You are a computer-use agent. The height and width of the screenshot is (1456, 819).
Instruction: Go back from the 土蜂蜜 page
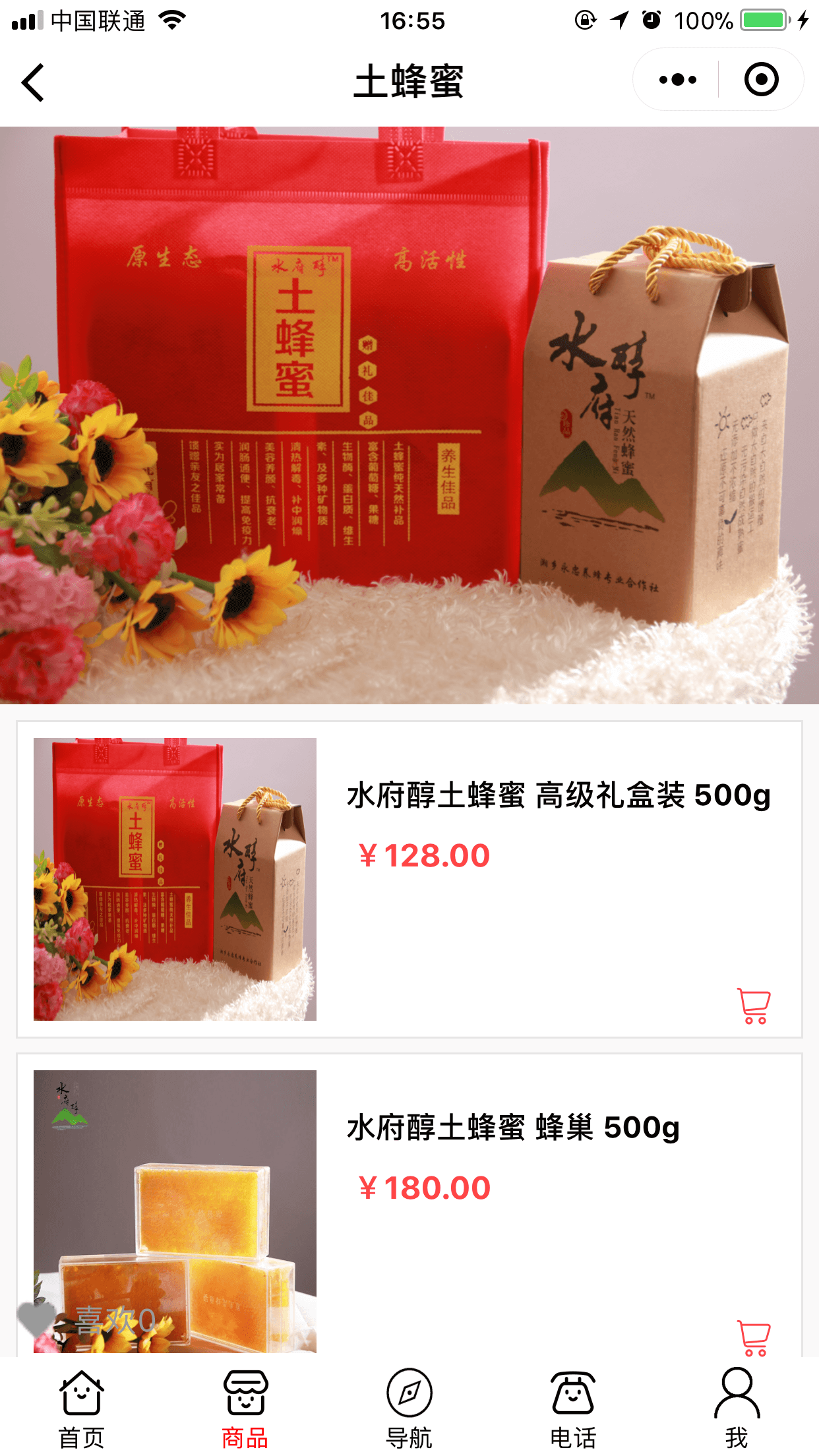point(33,82)
